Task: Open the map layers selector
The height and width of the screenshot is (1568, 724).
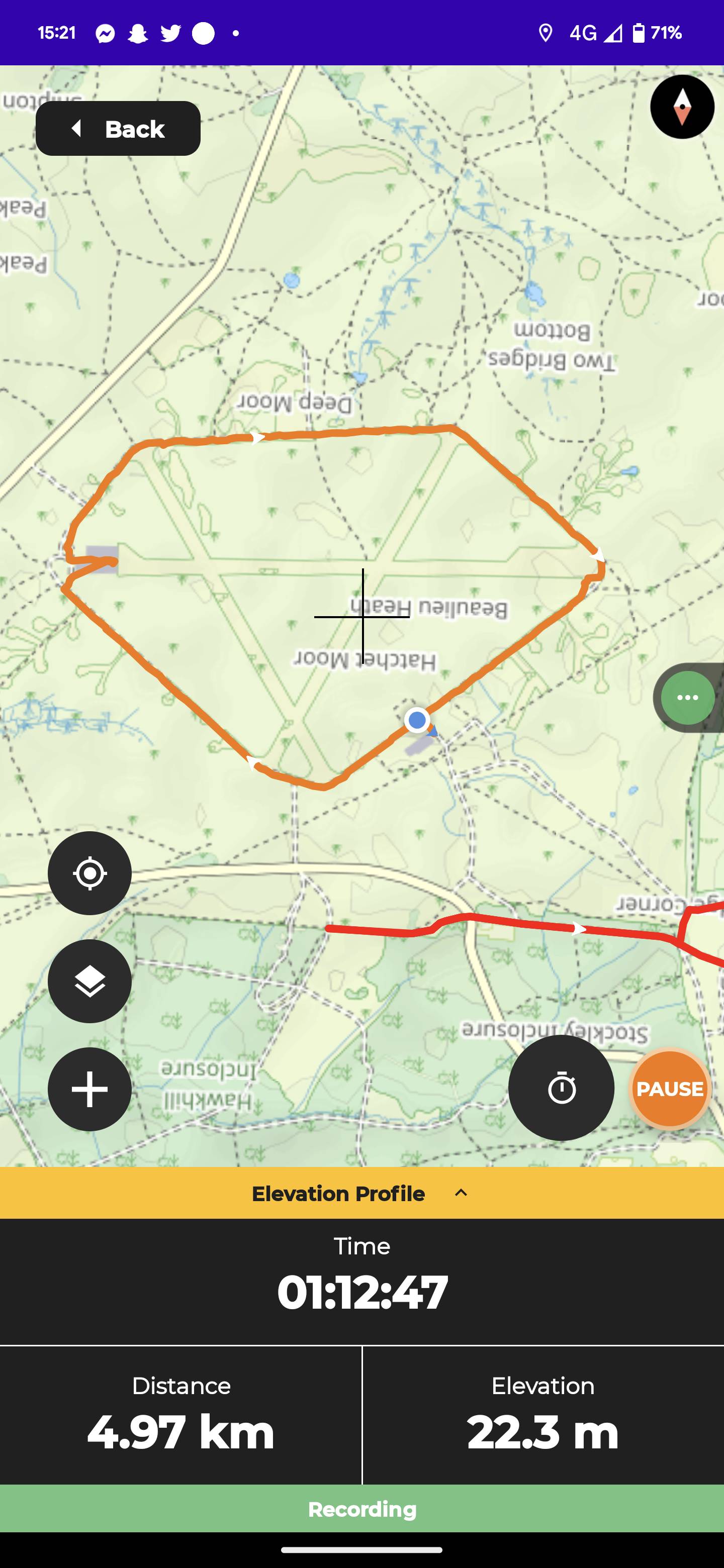Action: [89, 981]
